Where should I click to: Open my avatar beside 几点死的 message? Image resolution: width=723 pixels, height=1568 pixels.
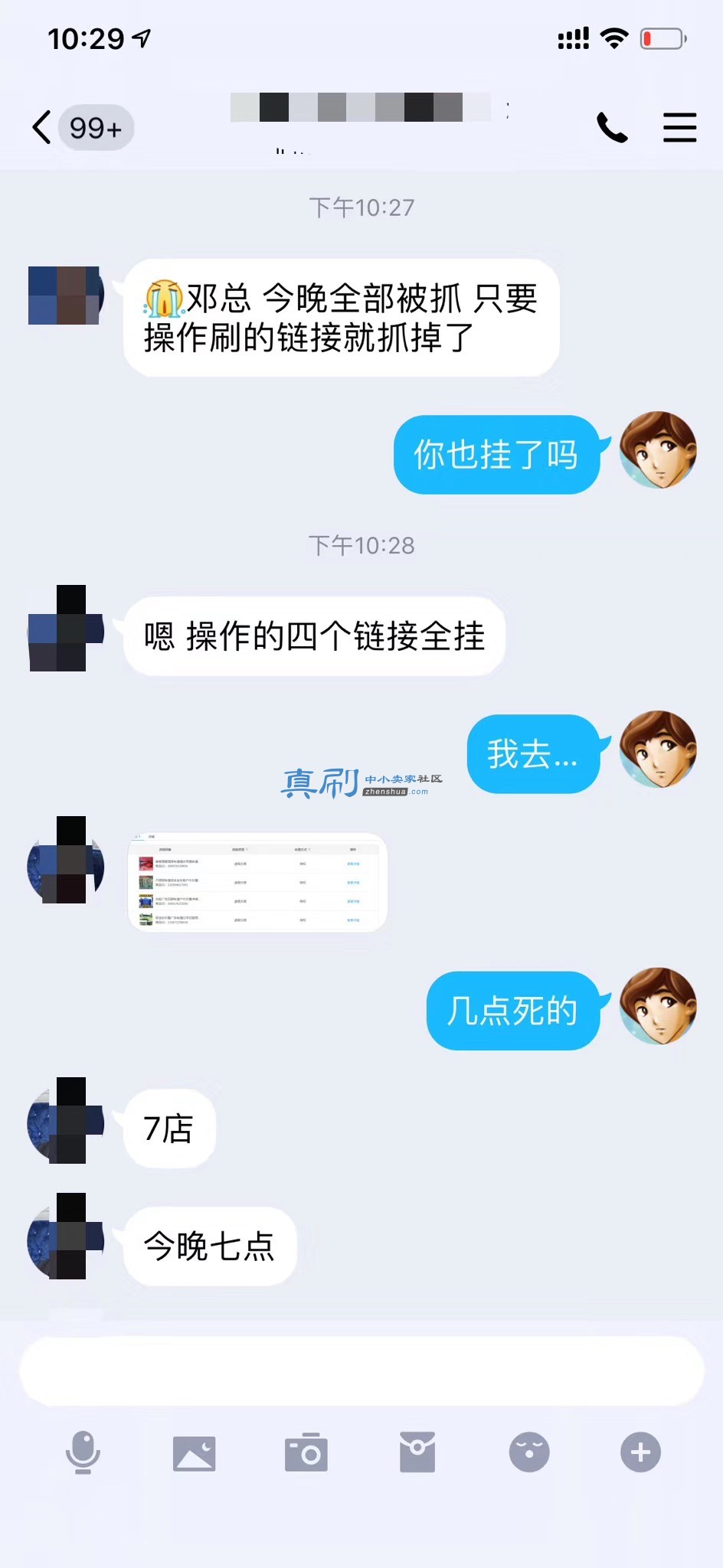658,1006
